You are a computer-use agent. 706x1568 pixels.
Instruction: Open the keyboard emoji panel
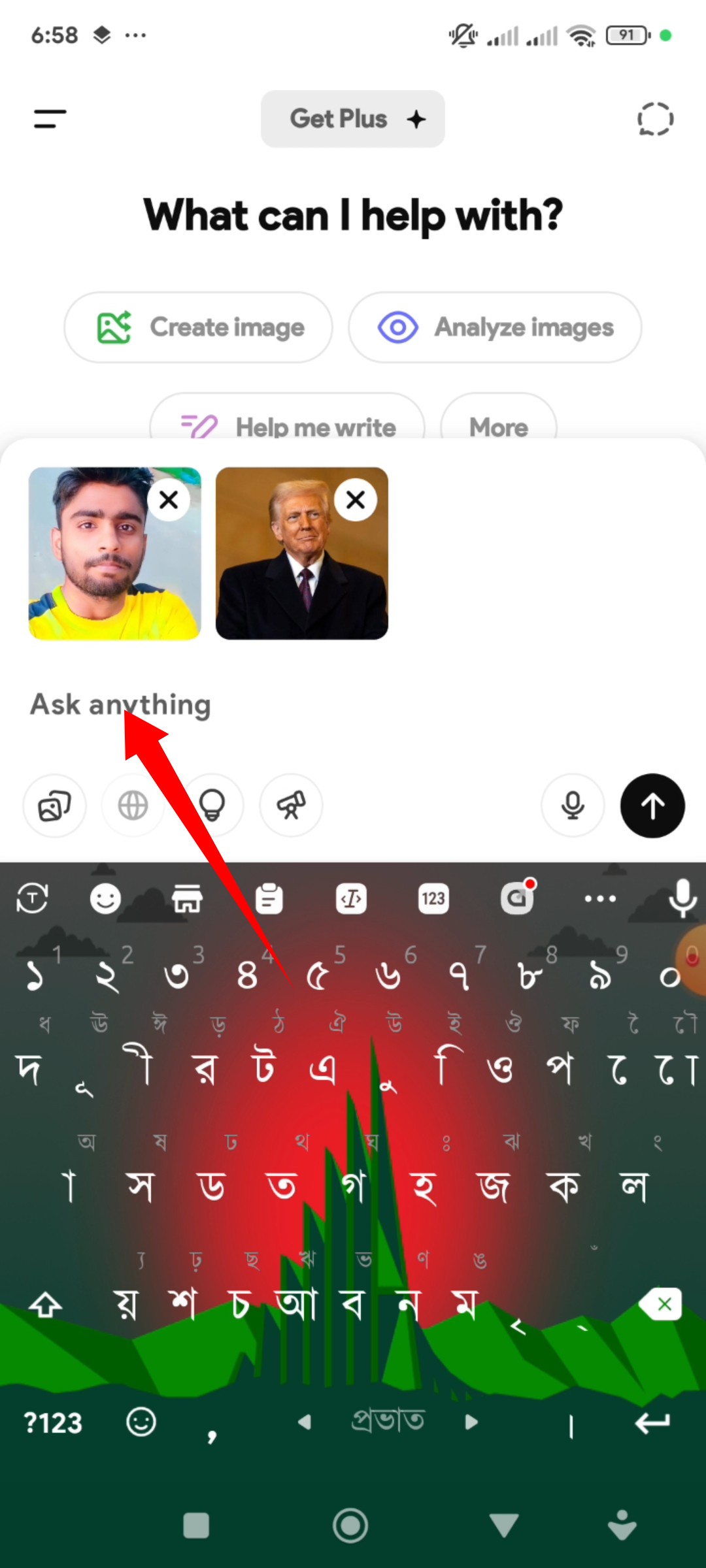click(105, 900)
